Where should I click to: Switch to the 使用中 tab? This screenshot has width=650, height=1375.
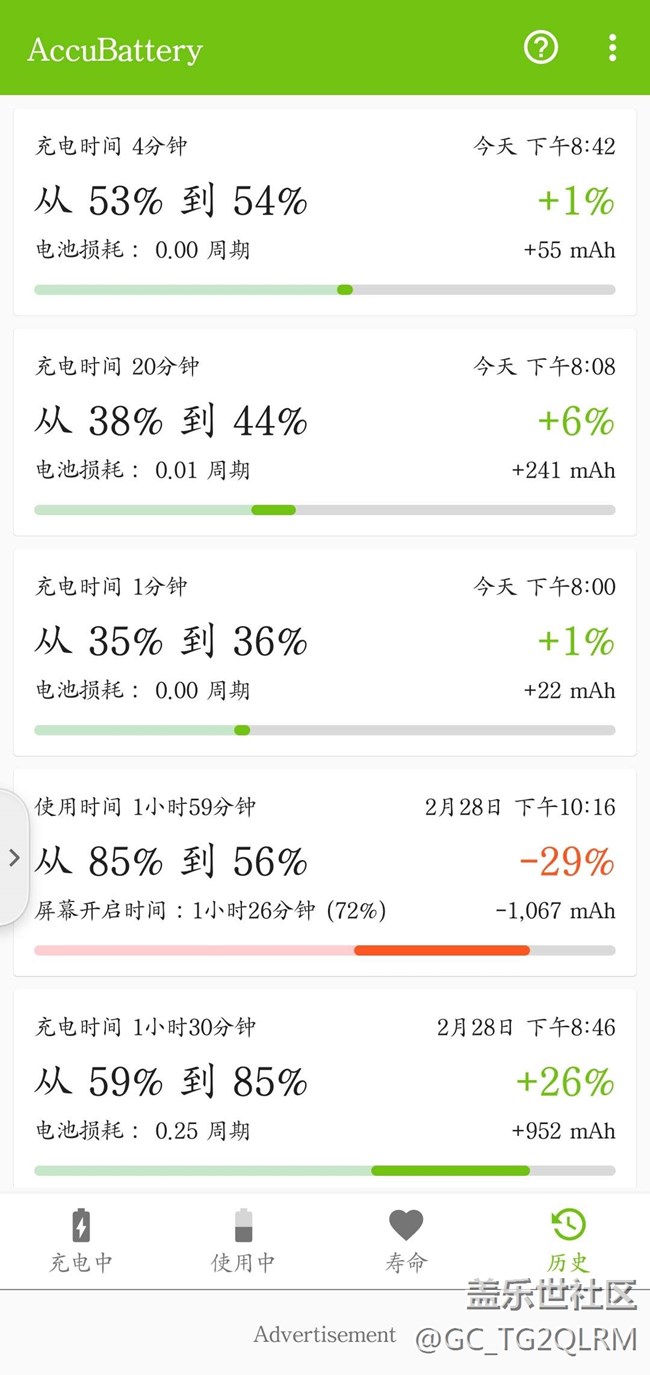click(x=243, y=1240)
